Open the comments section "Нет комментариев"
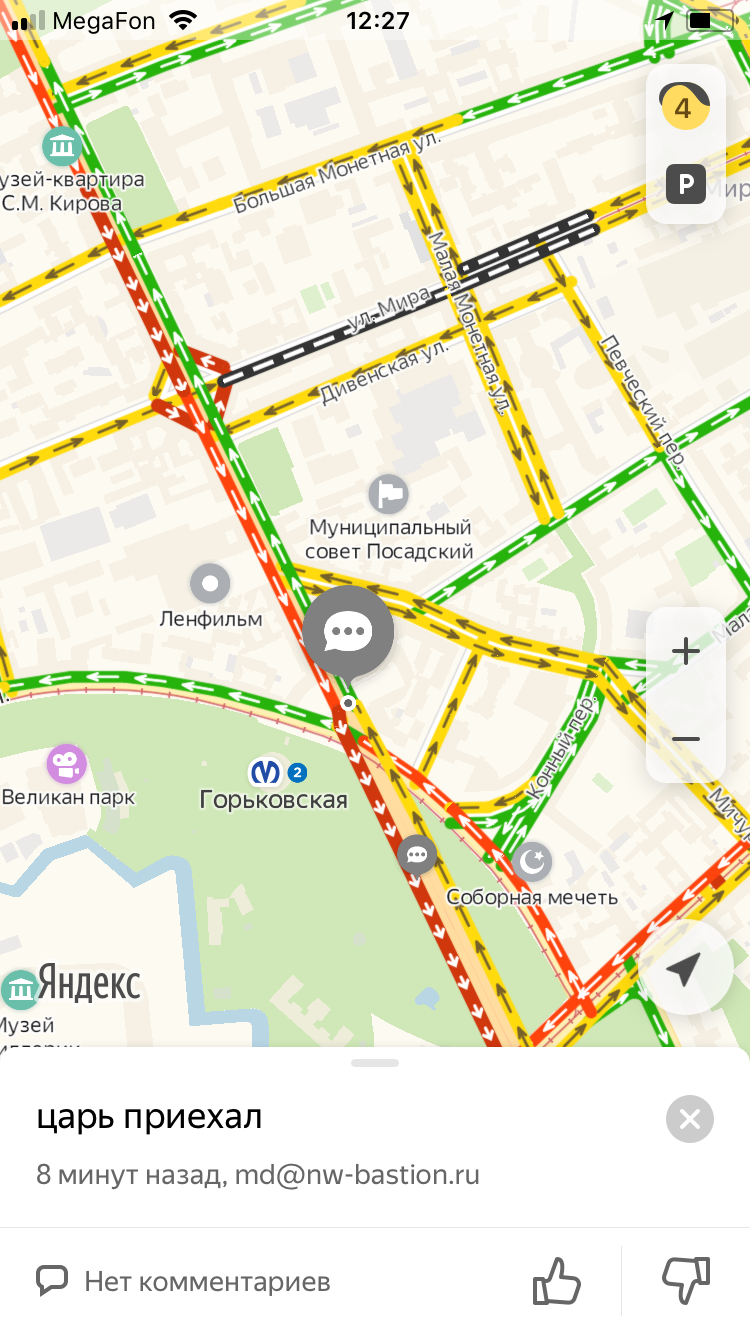Viewport: 750px width, 1334px height. coord(184,1281)
